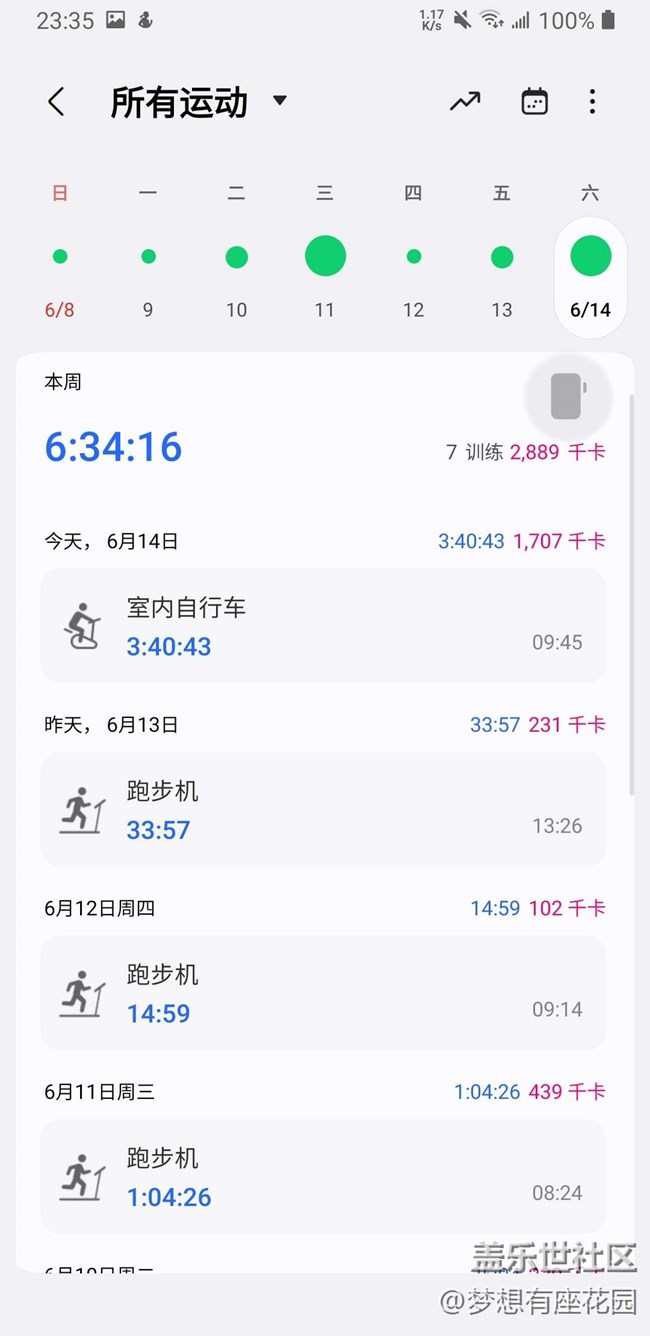Screen dimensions: 650x1336
Task: Select Tuesday 10 in week strip
Action: pos(236,256)
